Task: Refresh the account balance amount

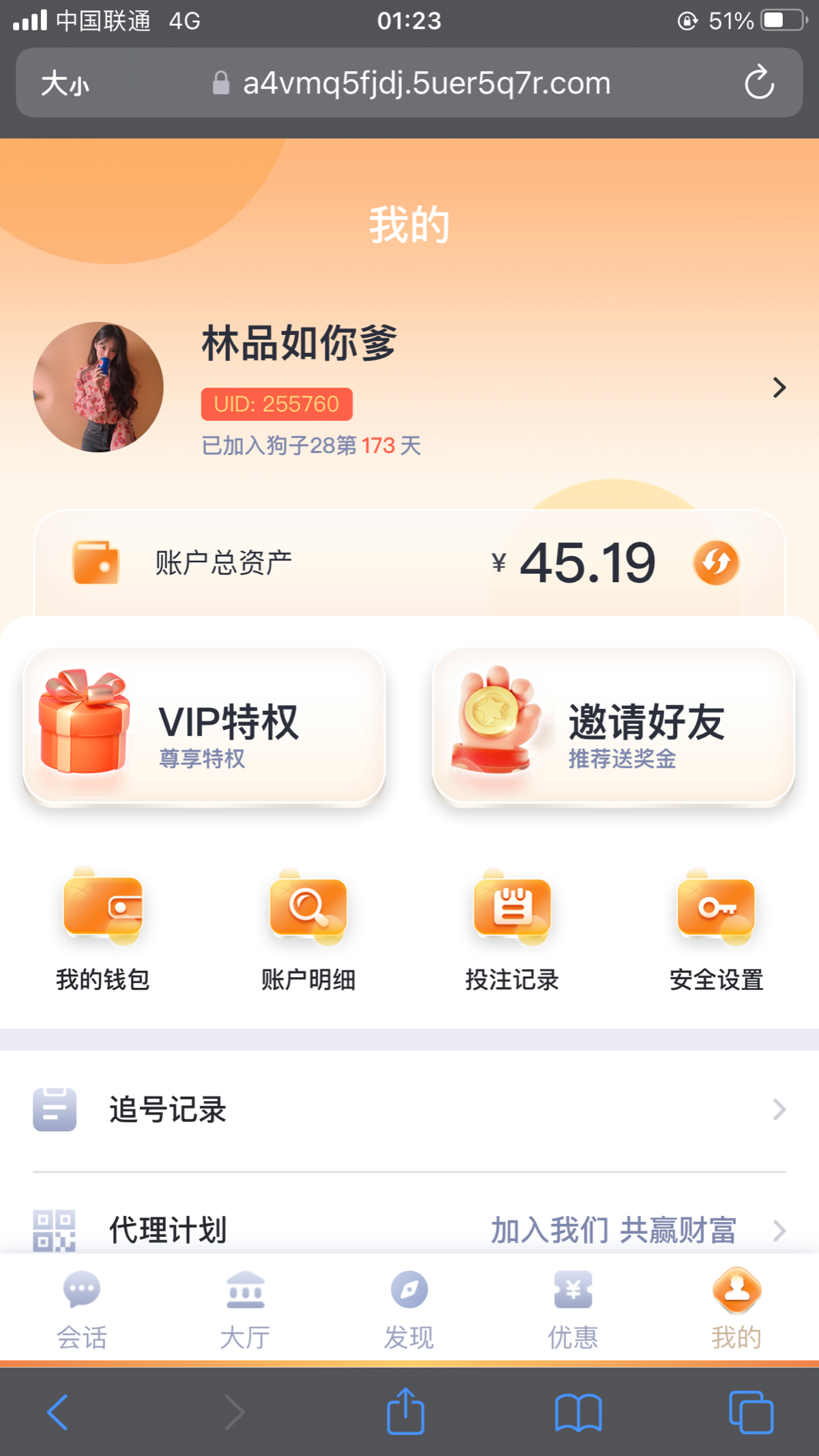Action: pyautogui.click(x=716, y=563)
